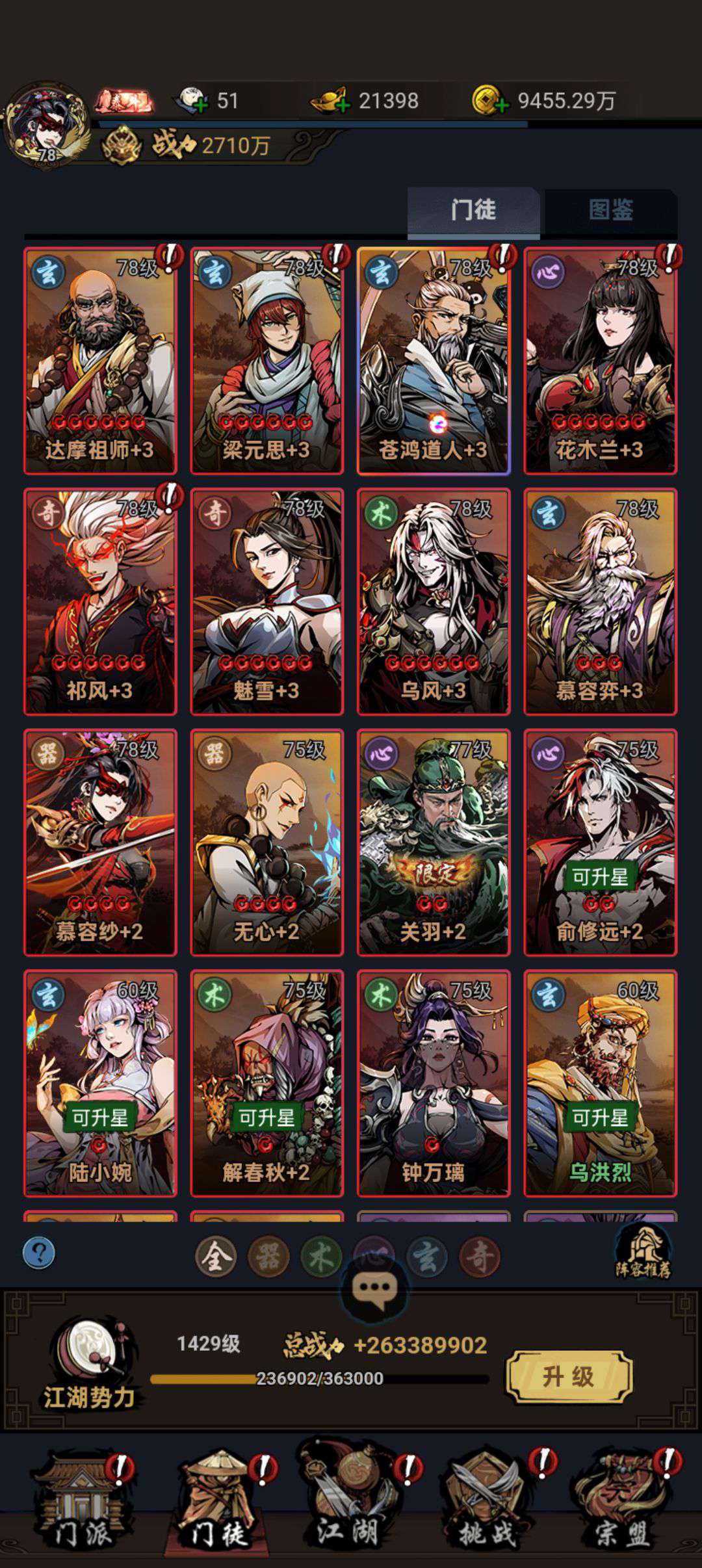Tap 升级 to upgrade 江湖势力
Image resolution: width=702 pixels, height=1568 pixels.
(x=569, y=1376)
